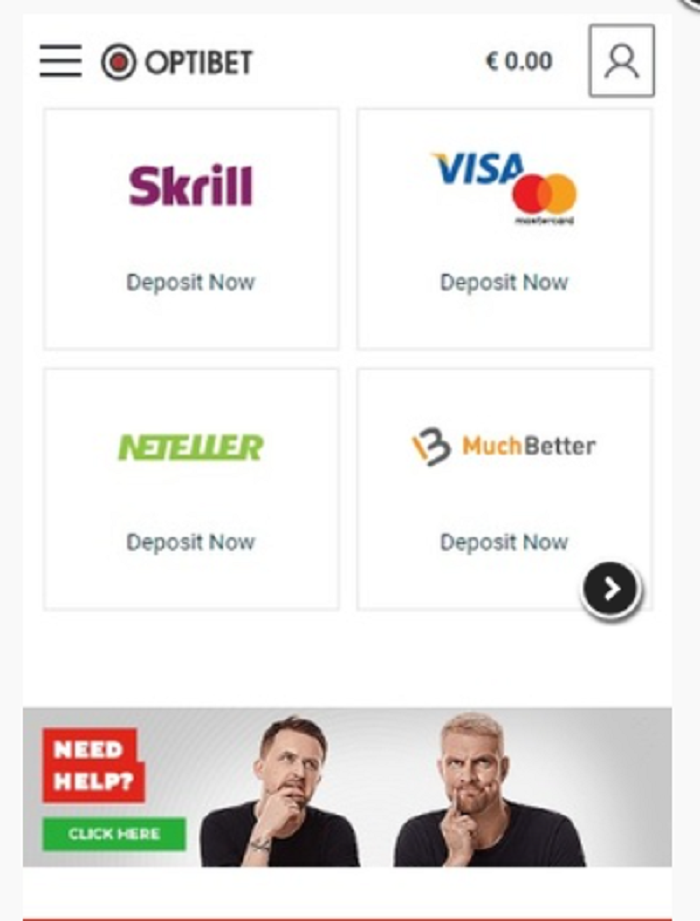Deposit now with Skrill
This screenshot has width=700, height=921.
point(191,282)
